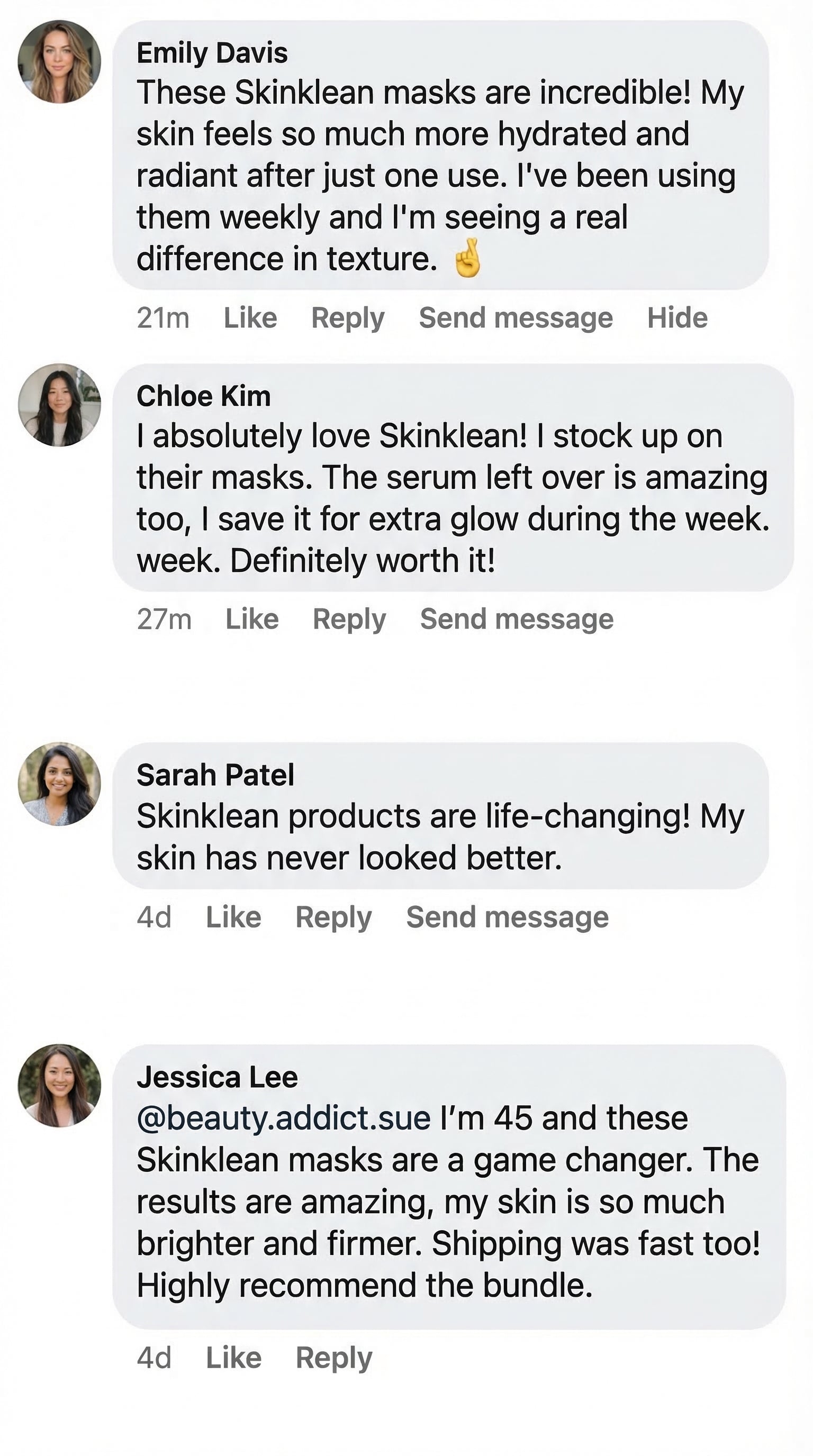This screenshot has height=1456, width=813.
Task: Open Emily Davis's profile picture
Action: pos(59,61)
